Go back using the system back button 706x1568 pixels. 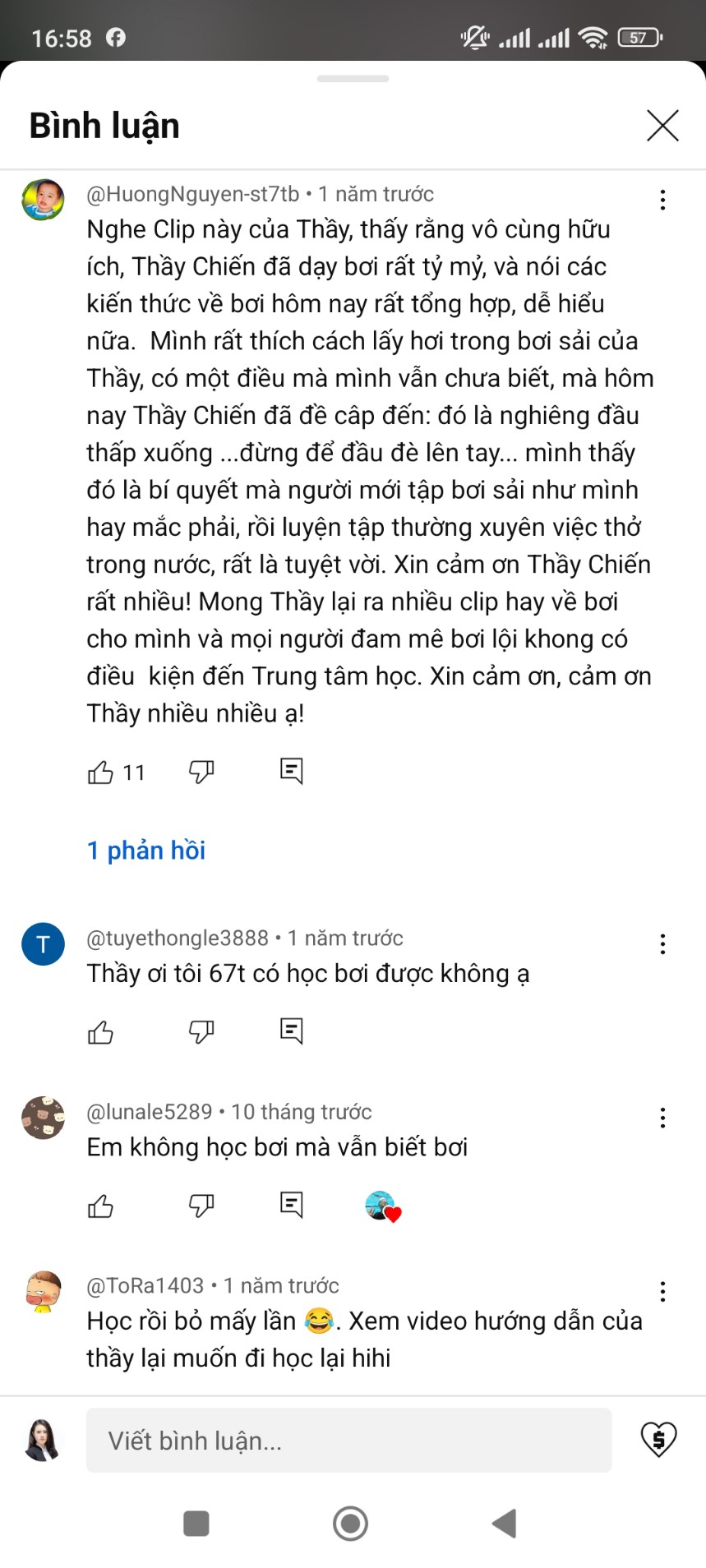click(x=504, y=1523)
